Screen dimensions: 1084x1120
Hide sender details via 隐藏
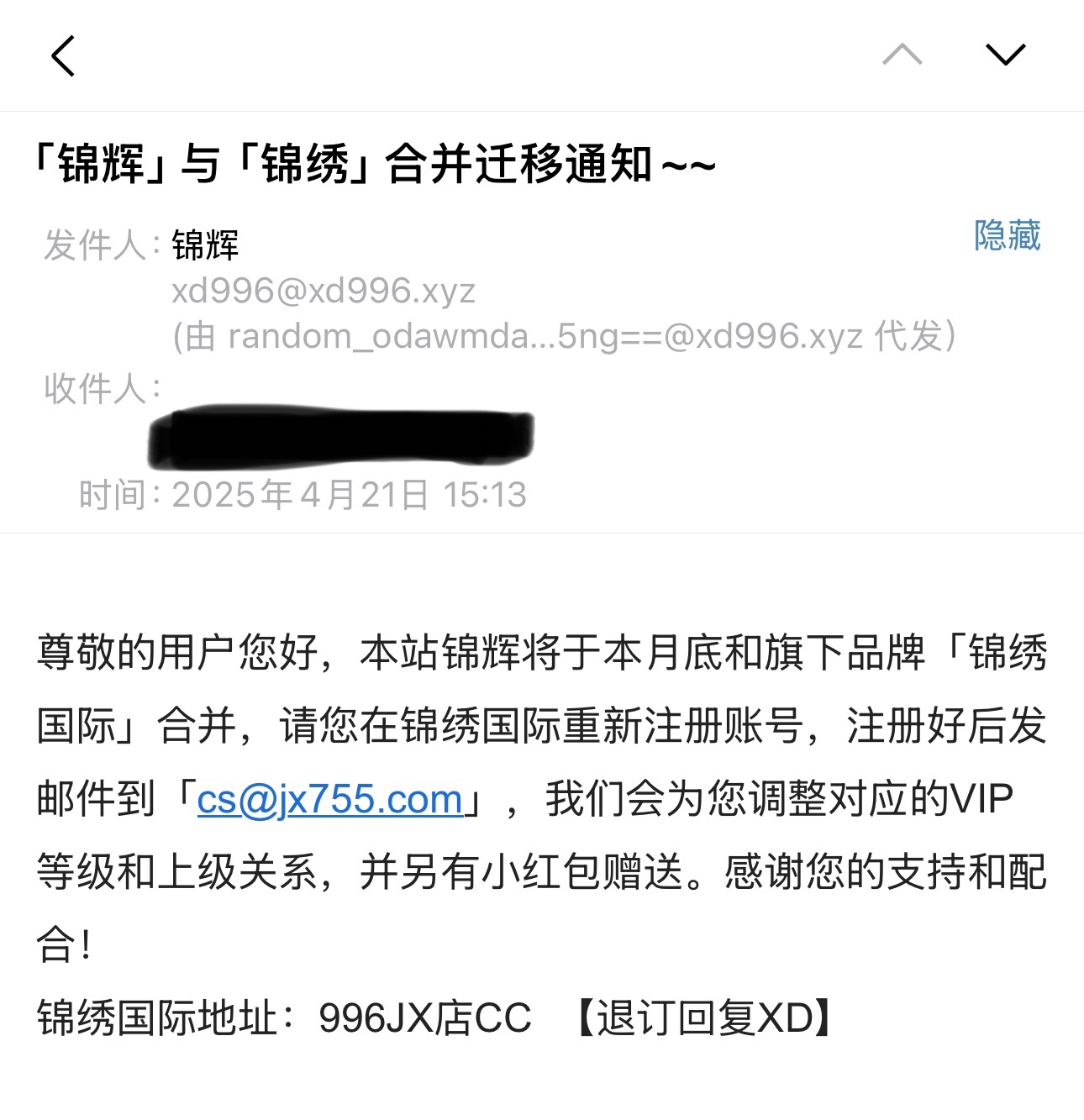click(x=1007, y=236)
